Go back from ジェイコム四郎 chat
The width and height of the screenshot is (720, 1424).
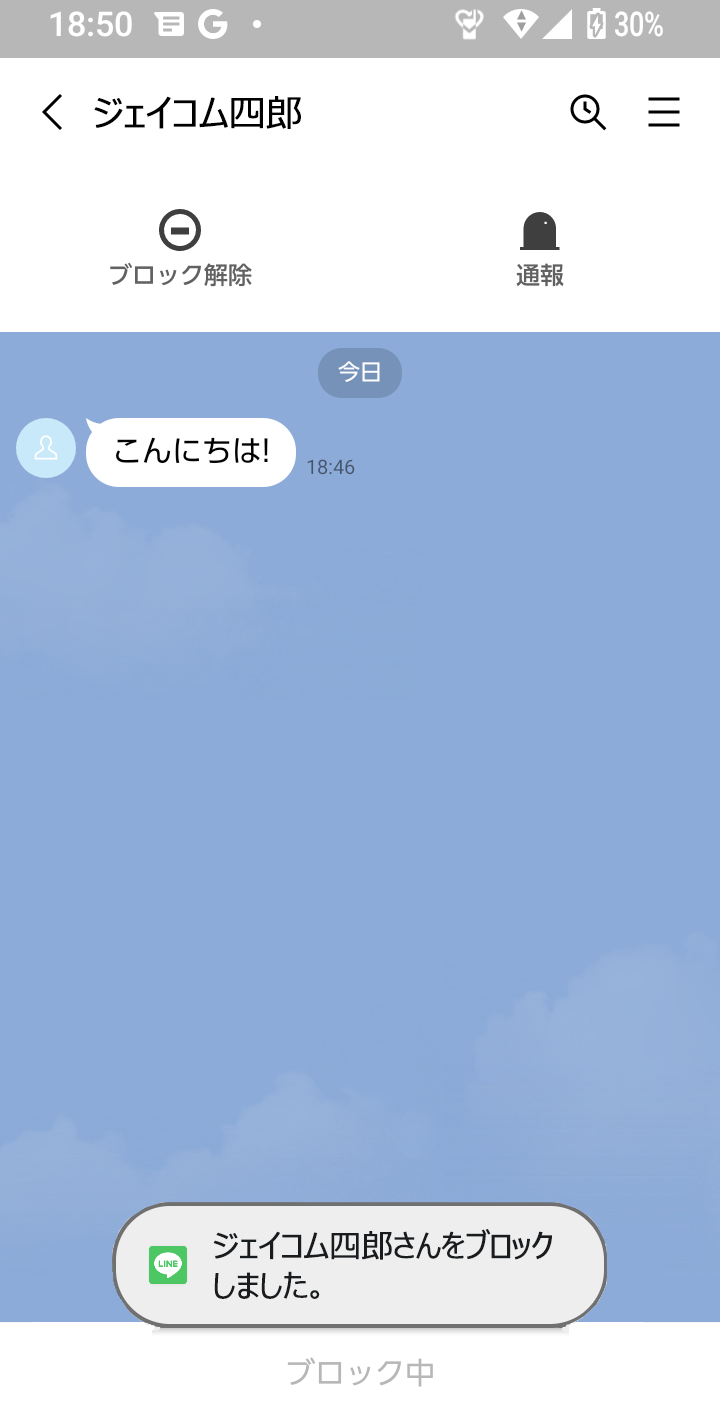[52, 113]
